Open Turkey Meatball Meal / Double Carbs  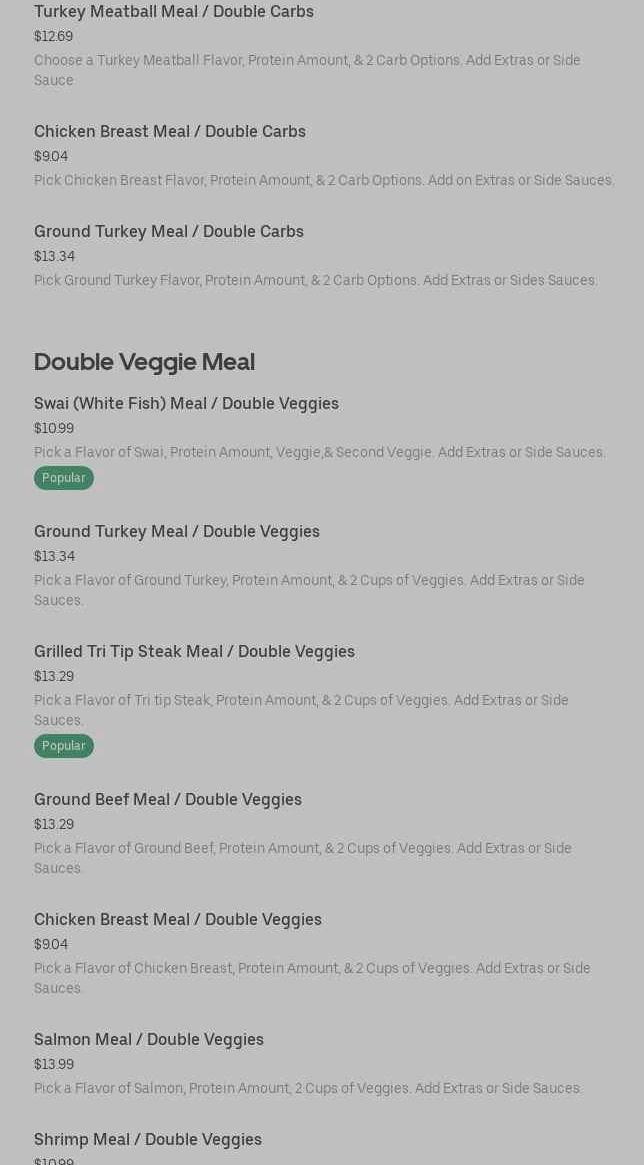click(x=174, y=12)
